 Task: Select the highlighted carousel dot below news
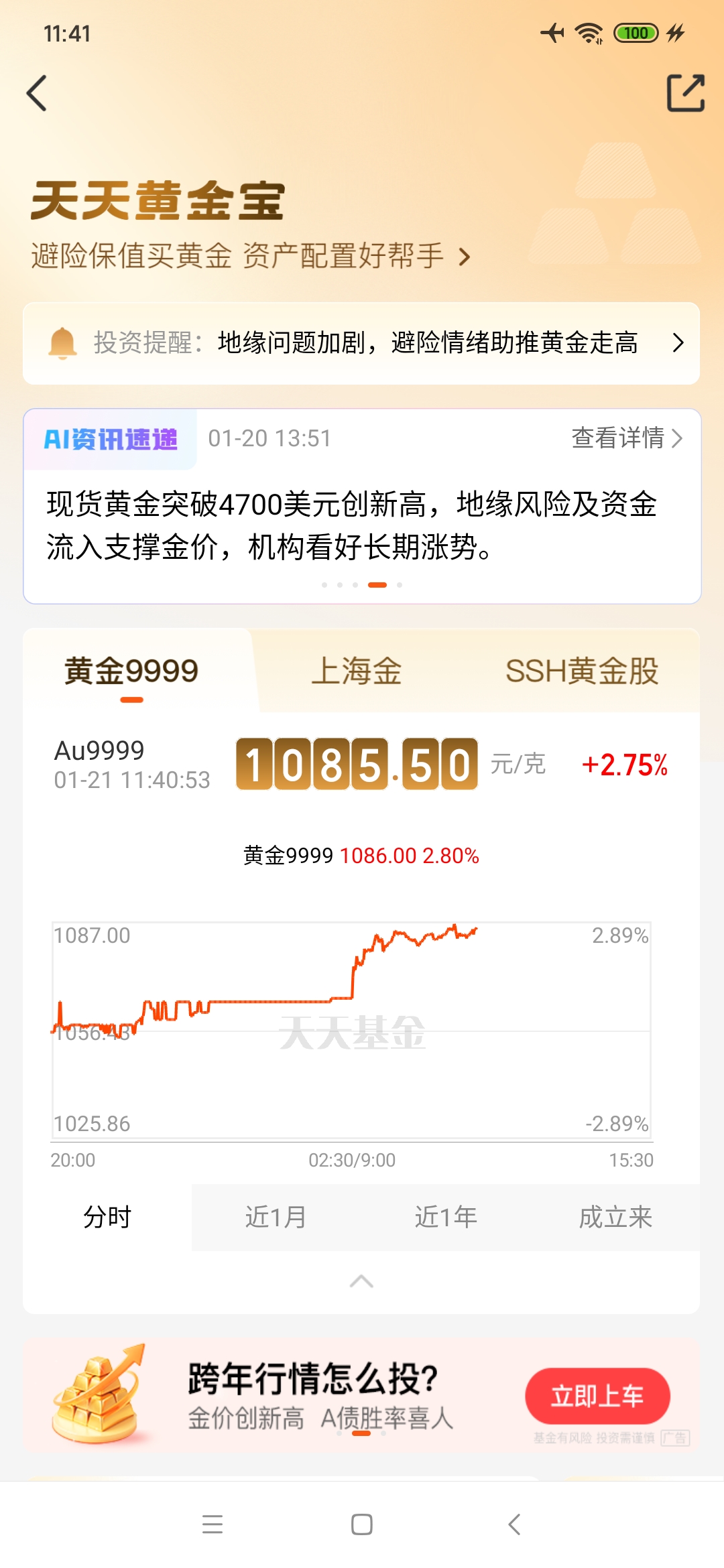(378, 585)
